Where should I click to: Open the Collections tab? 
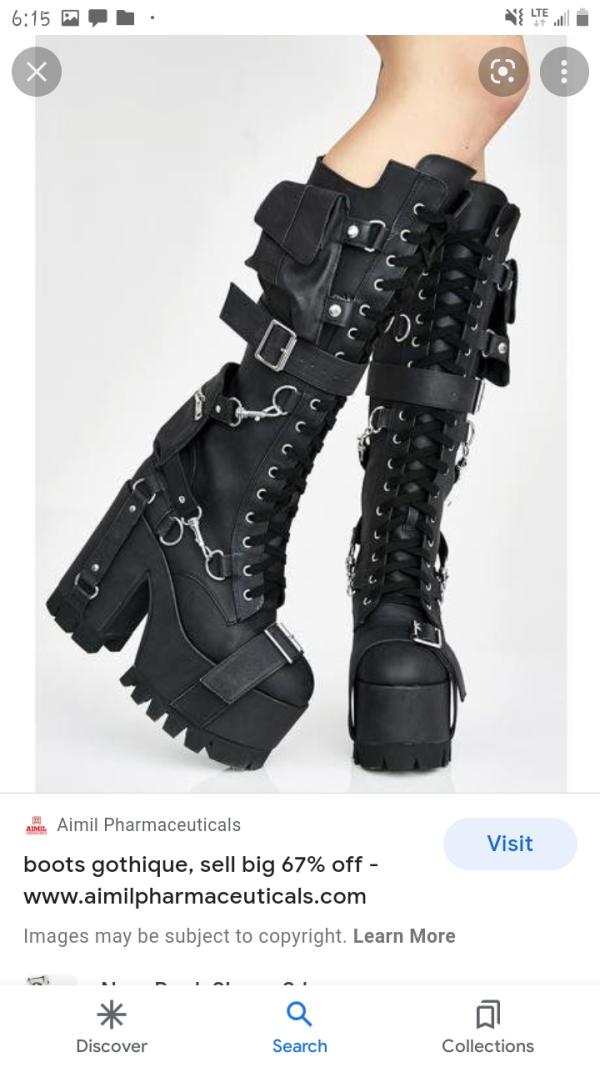click(487, 1027)
